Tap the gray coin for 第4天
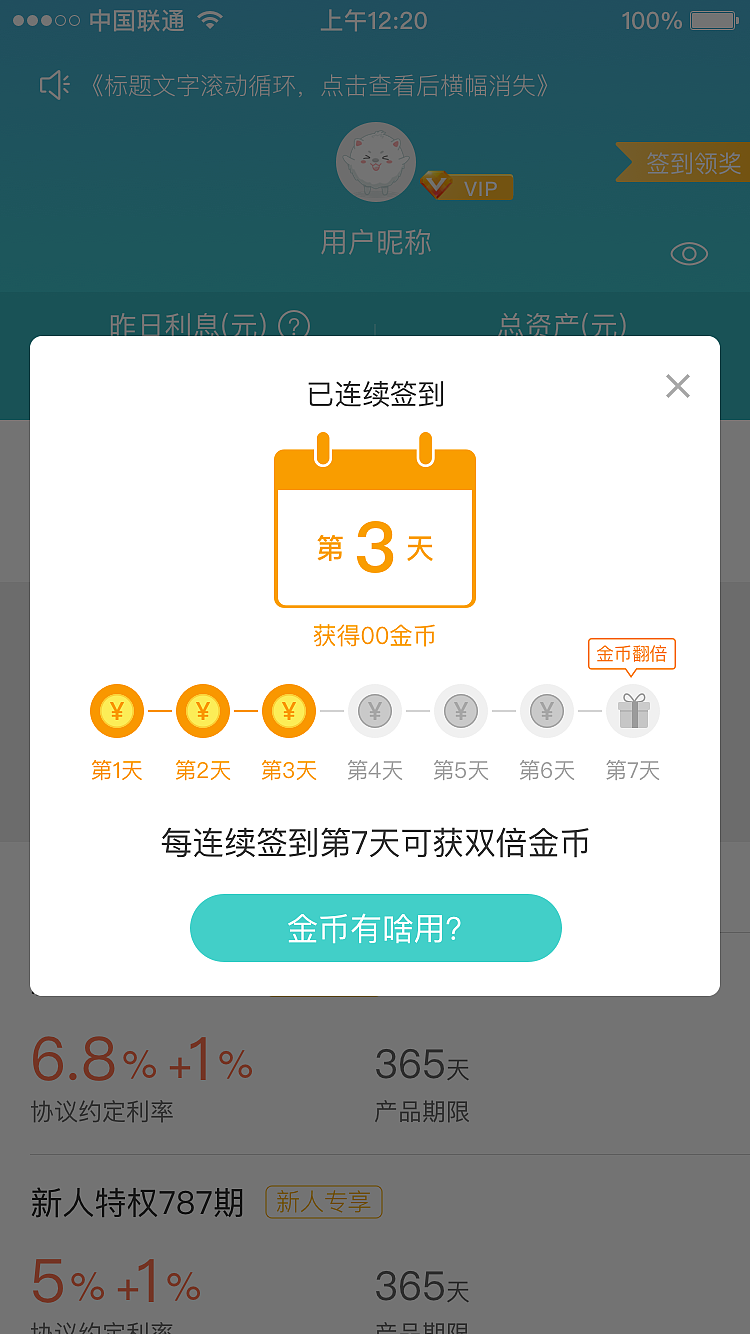Image resolution: width=750 pixels, height=1334 pixels. [375, 710]
